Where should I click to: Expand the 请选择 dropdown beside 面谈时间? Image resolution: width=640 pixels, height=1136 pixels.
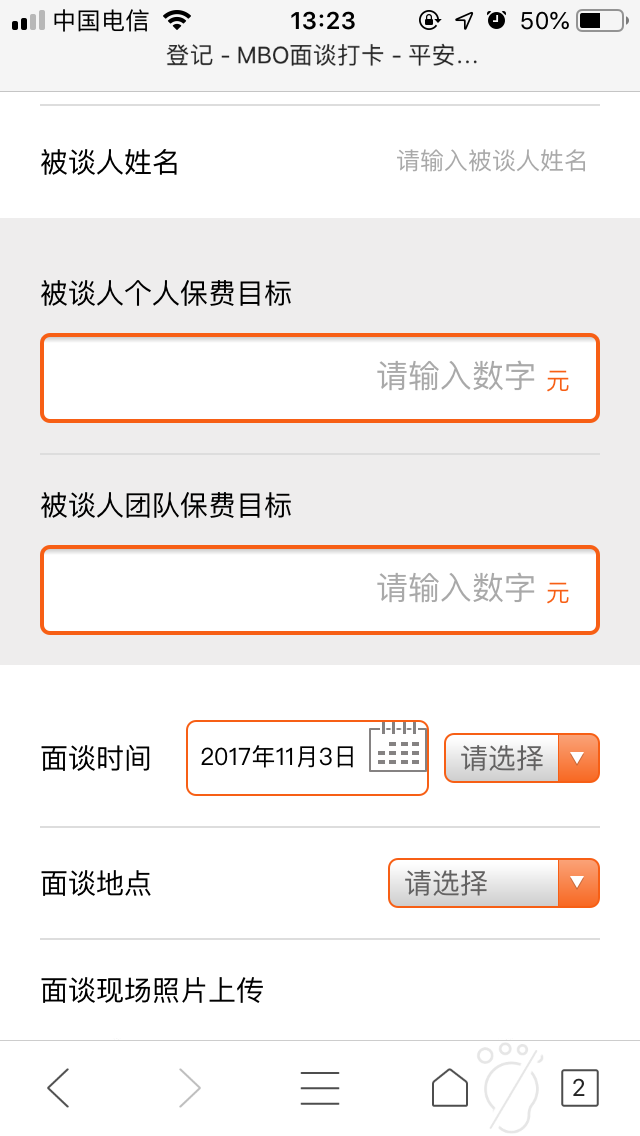[x=521, y=758]
